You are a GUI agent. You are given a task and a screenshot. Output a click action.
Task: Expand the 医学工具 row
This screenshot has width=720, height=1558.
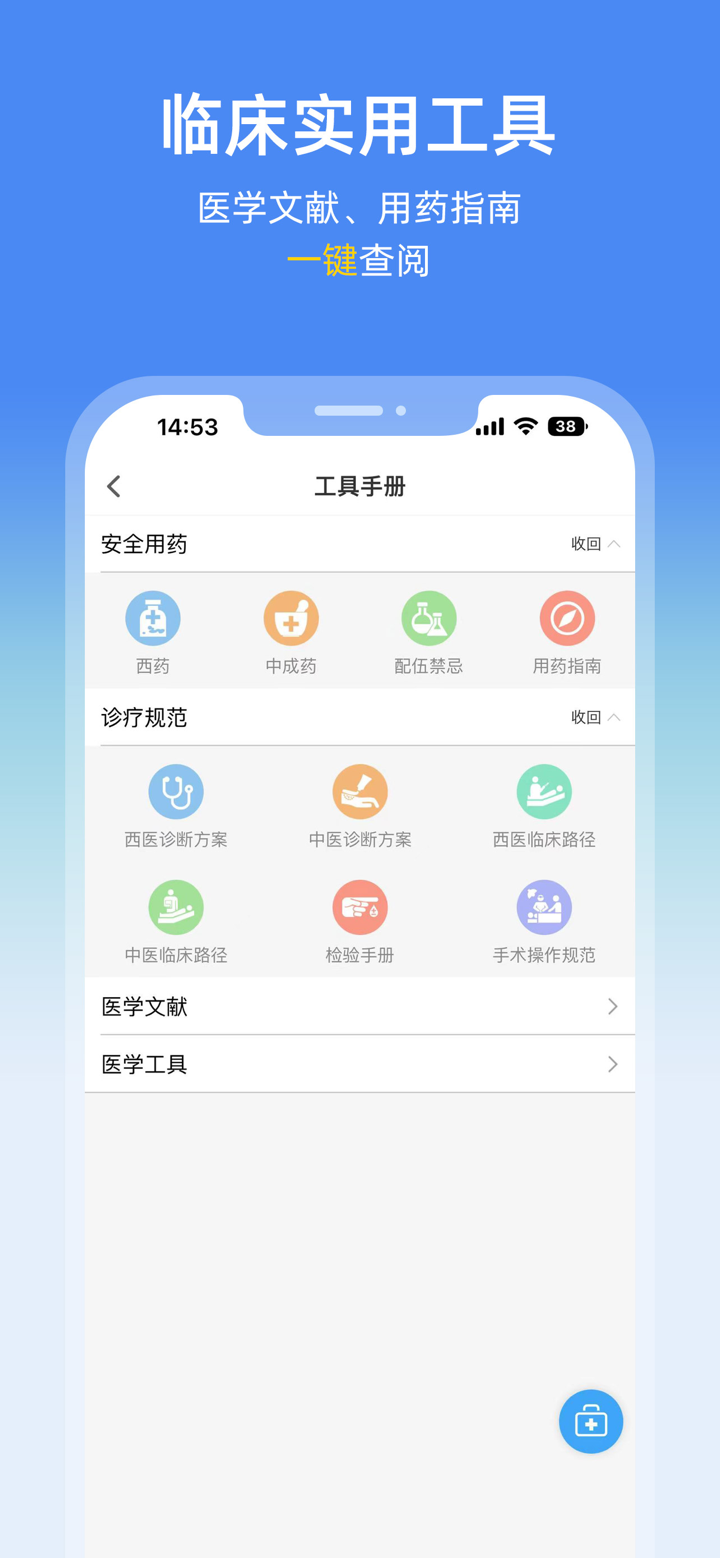click(360, 1063)
